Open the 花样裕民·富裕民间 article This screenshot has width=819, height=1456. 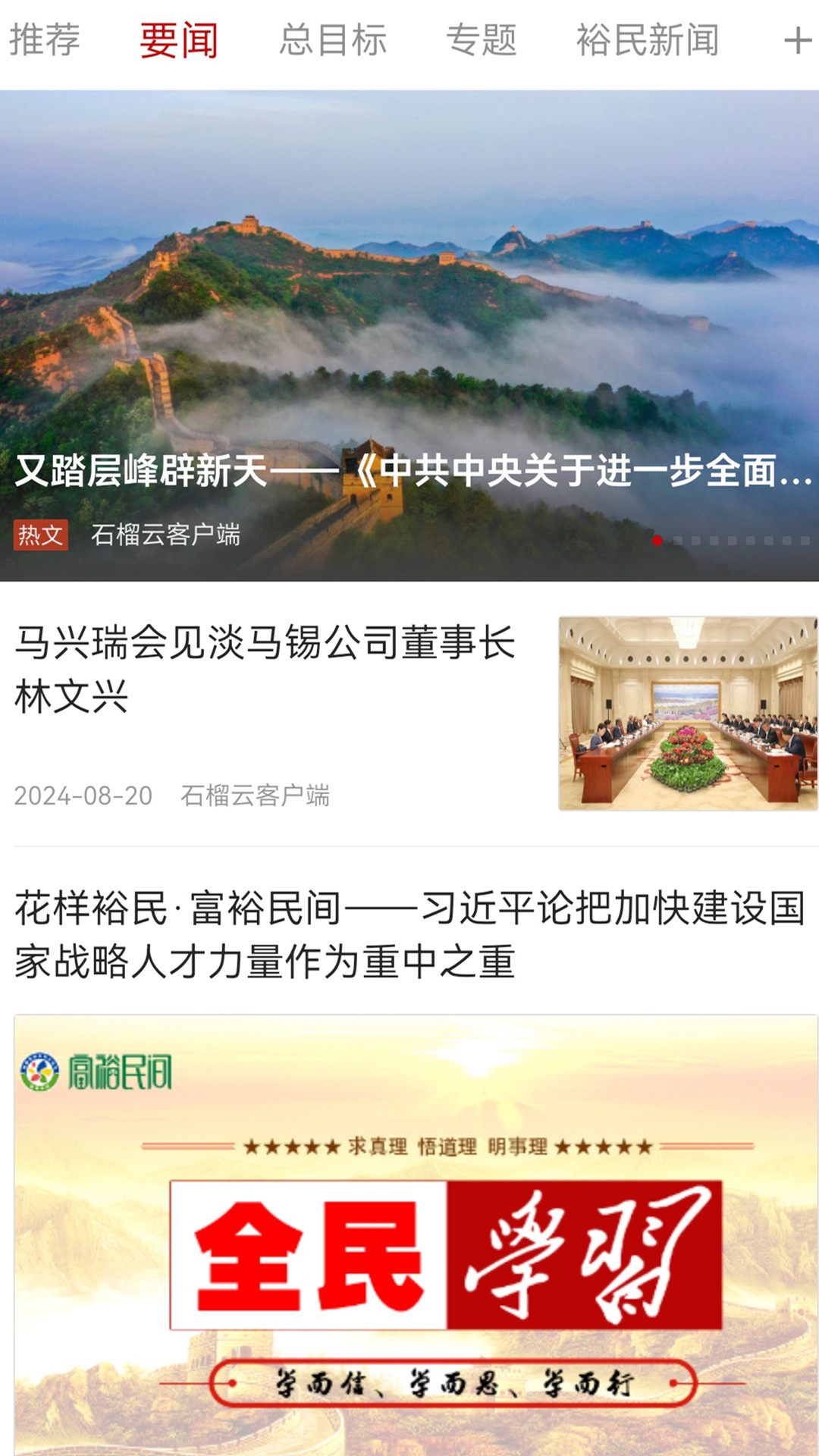tap(409, 935)
